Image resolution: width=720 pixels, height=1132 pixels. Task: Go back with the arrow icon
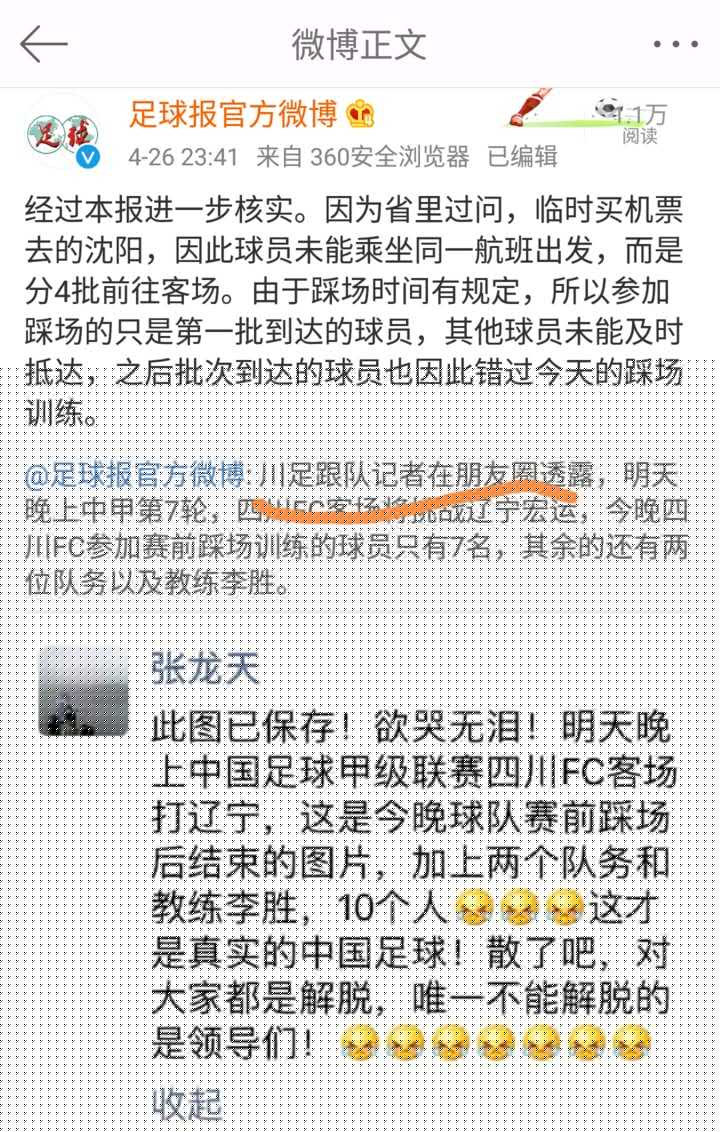(44, 44)
